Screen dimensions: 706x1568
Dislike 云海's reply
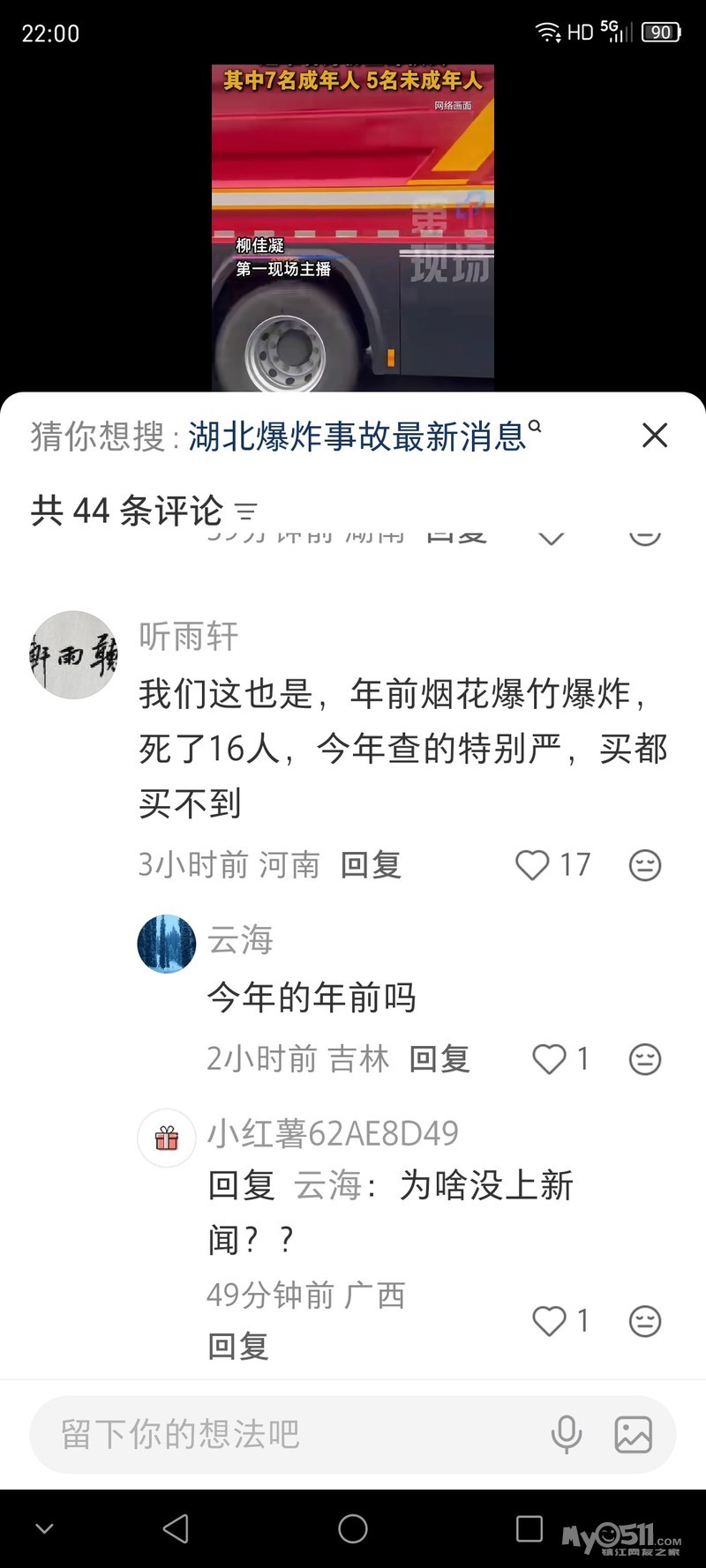point(645,1058)
